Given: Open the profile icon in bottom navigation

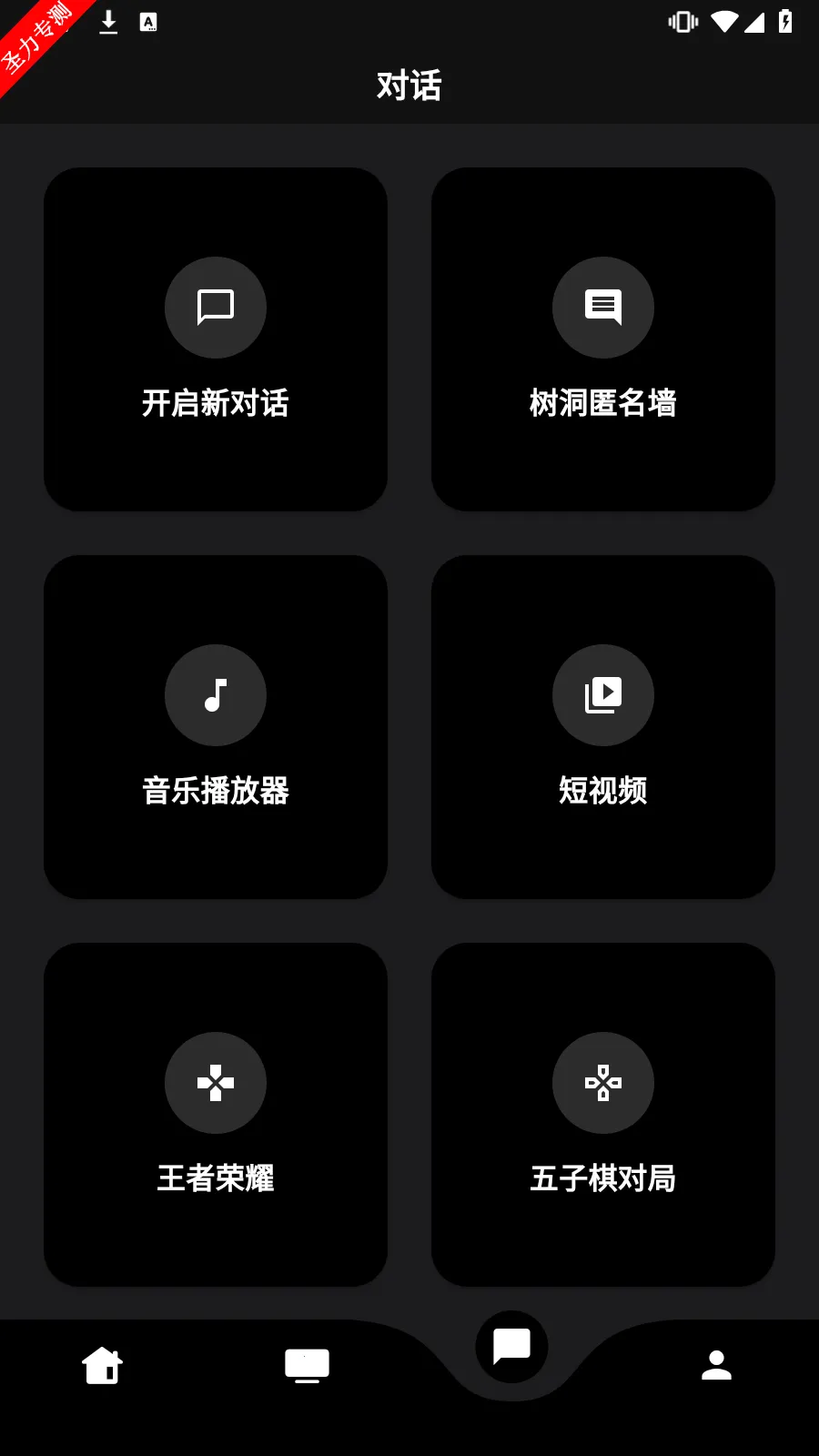Looking at the screenshot, I should pos(716,1365).
